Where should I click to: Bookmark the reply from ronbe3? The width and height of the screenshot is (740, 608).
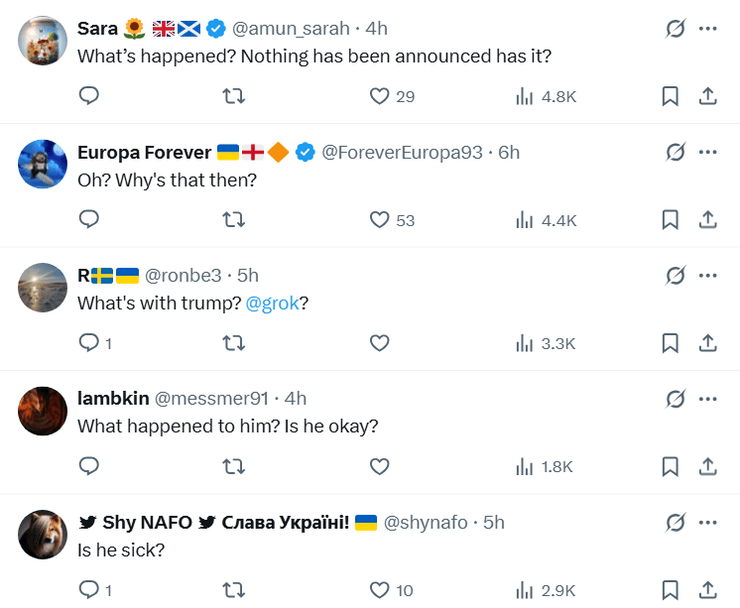pyautogui.click(x=670, y=343)
